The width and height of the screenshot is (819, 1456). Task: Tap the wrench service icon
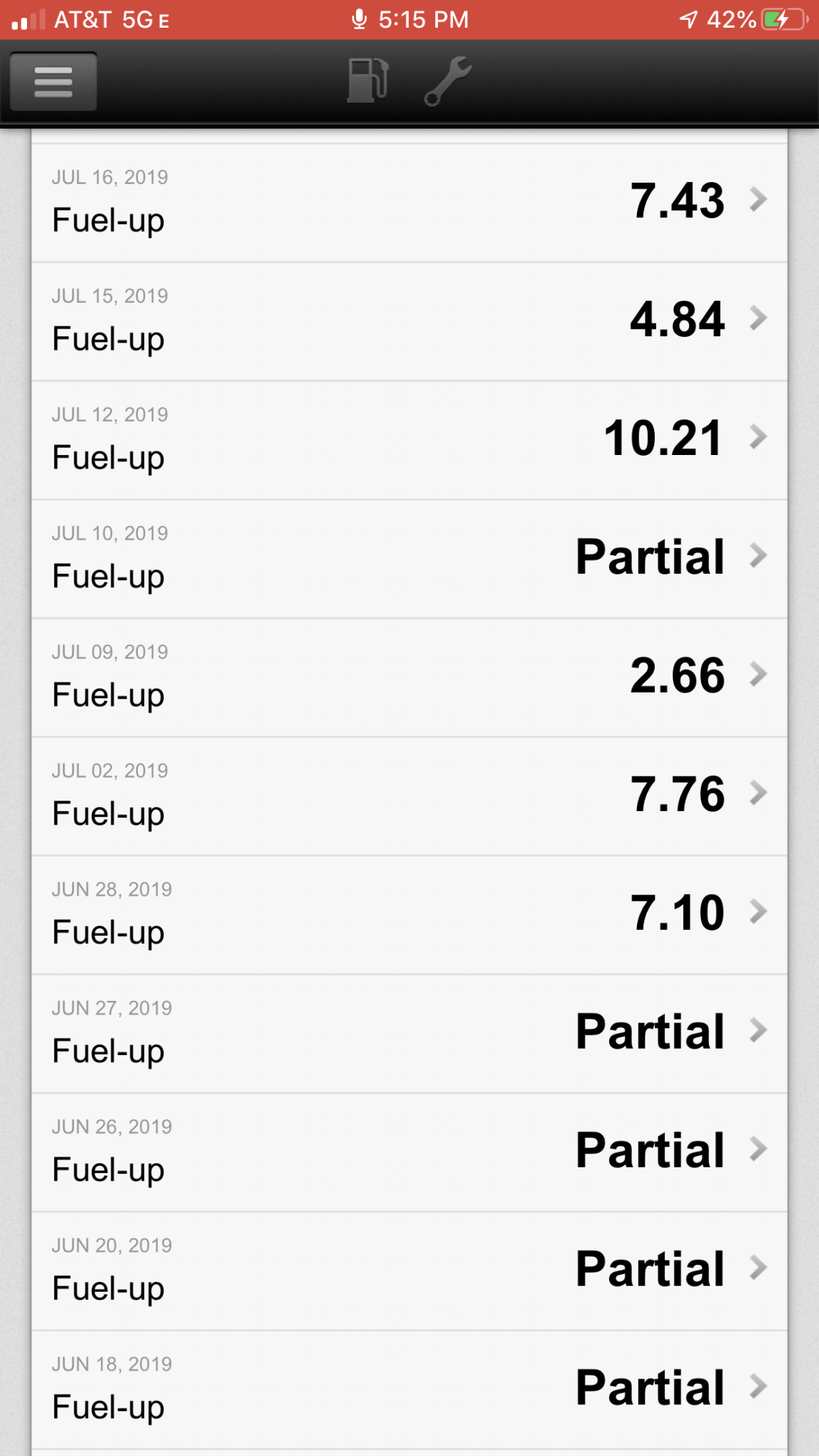pos(448,81)
